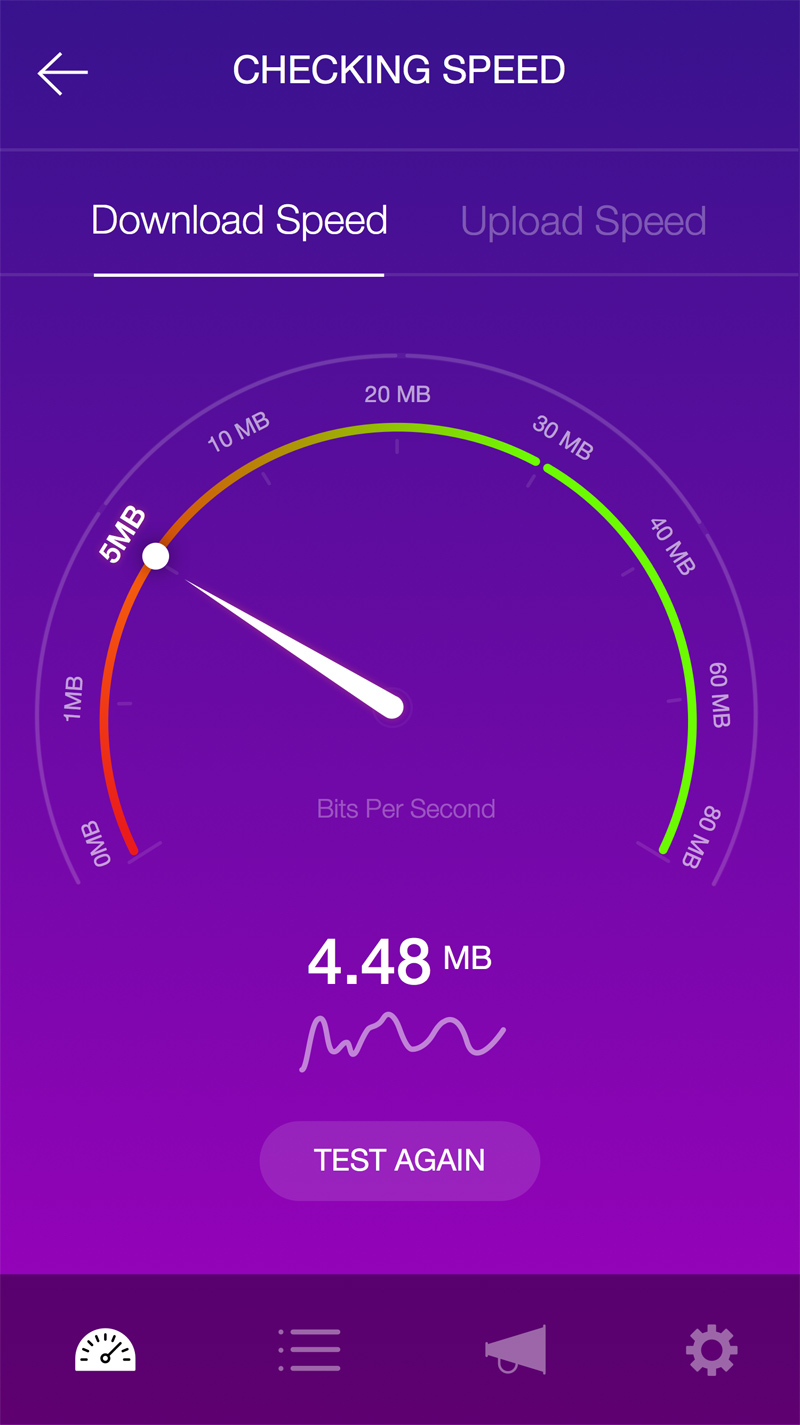
Task: Select the 4.48 MB speed reading
Action: 399,960
